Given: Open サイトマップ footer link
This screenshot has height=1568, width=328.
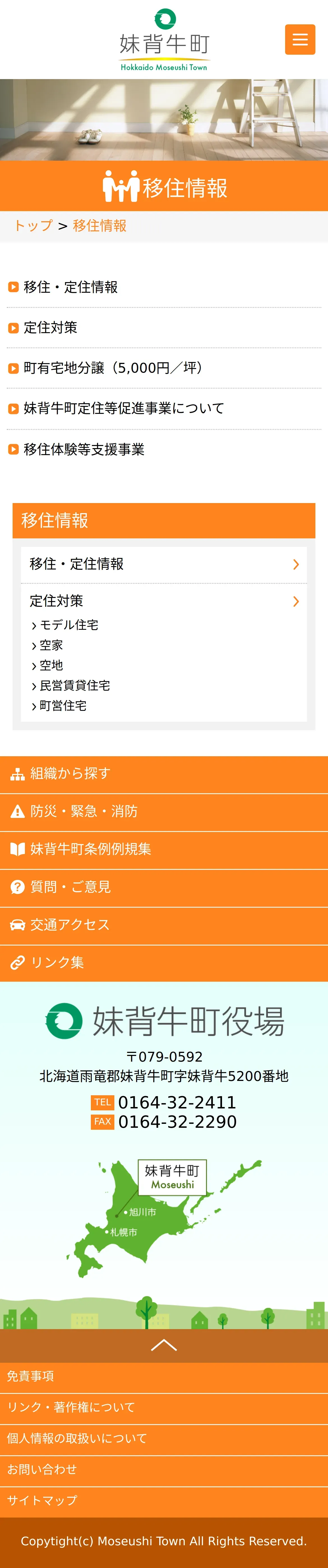Looking at the screenshot, I should click(164, 1501).
